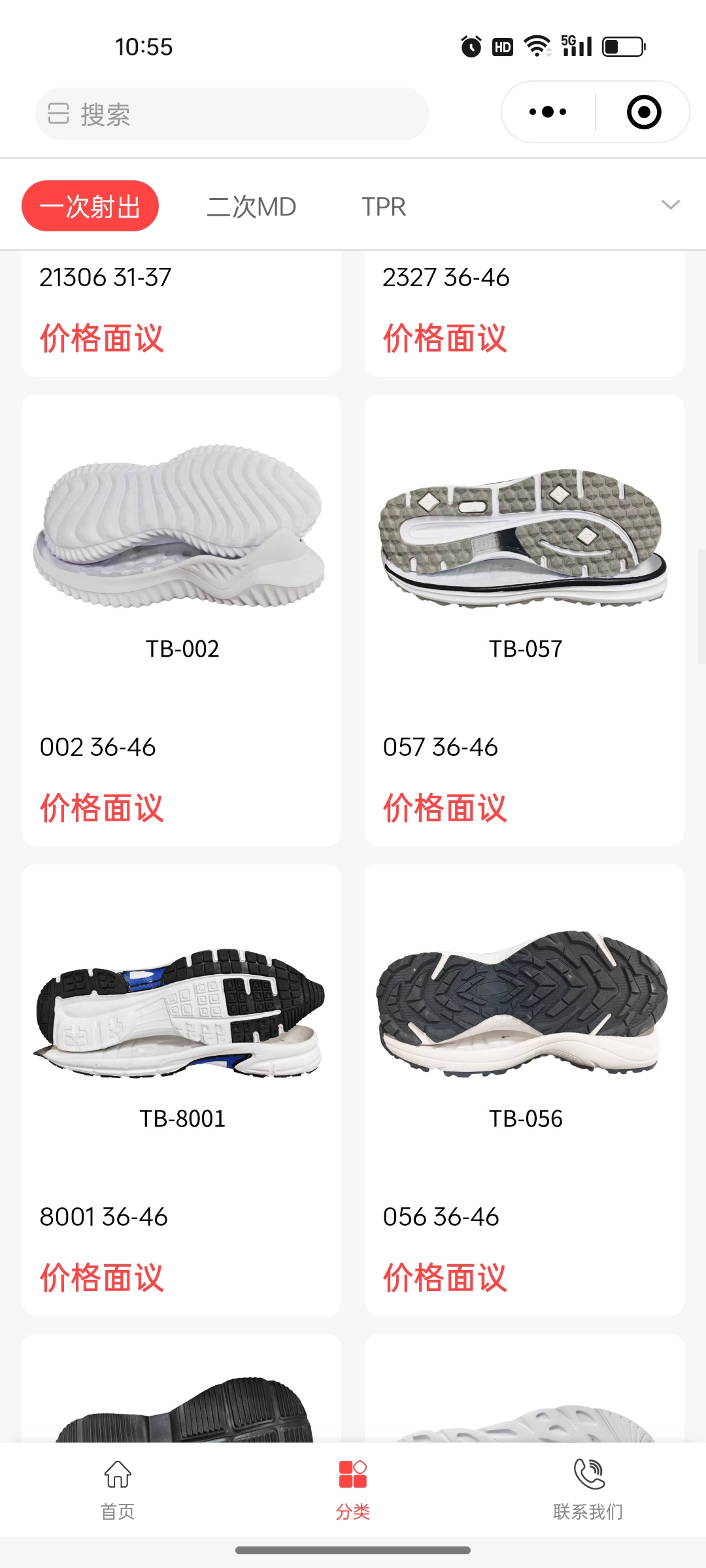Open the 2327 36-46 product card
706x1568 pixels.
pyautogui.click(x=524, y=307)
